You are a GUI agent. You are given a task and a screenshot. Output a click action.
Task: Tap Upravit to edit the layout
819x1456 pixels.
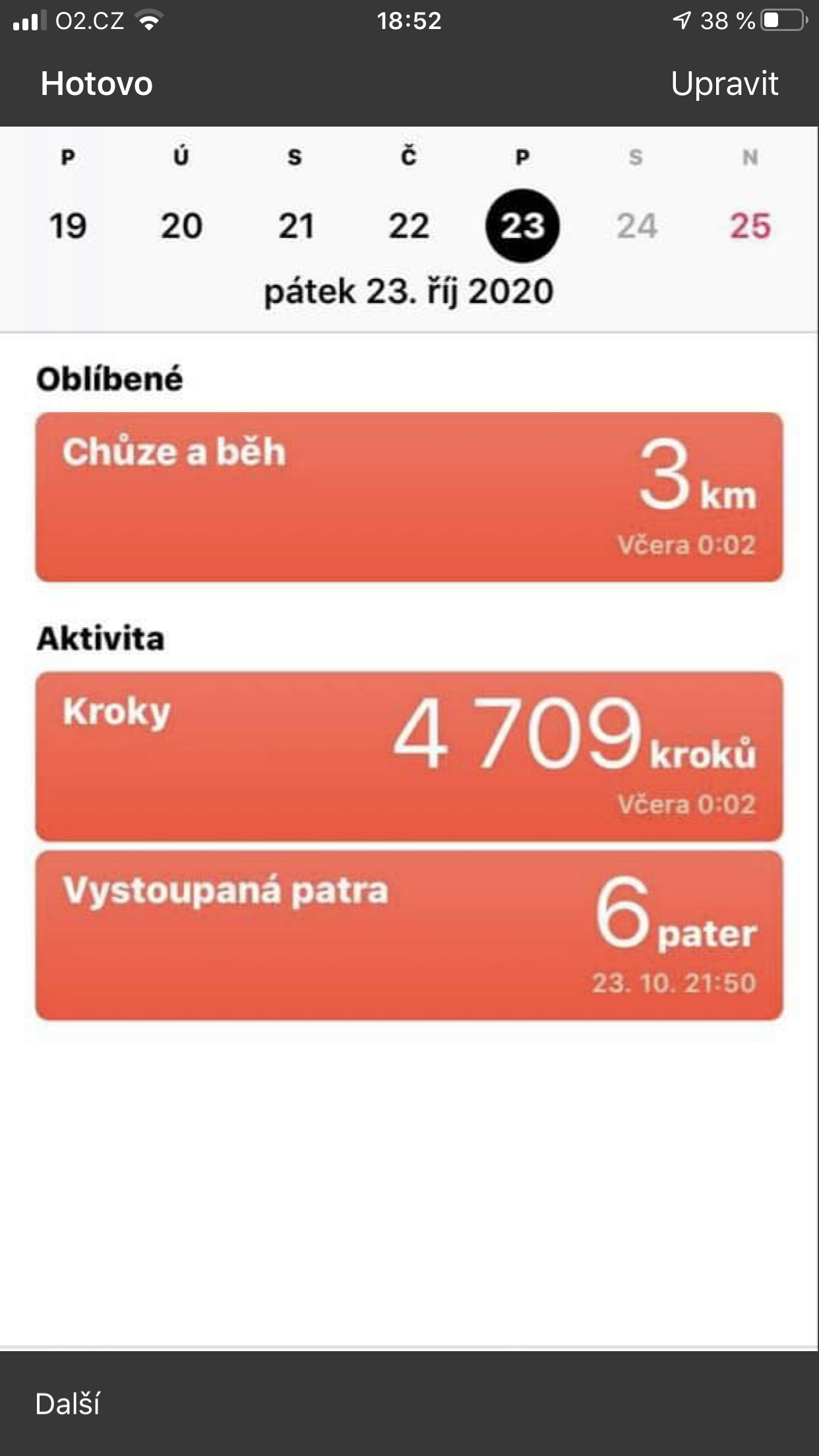click(x=724, y=84)
